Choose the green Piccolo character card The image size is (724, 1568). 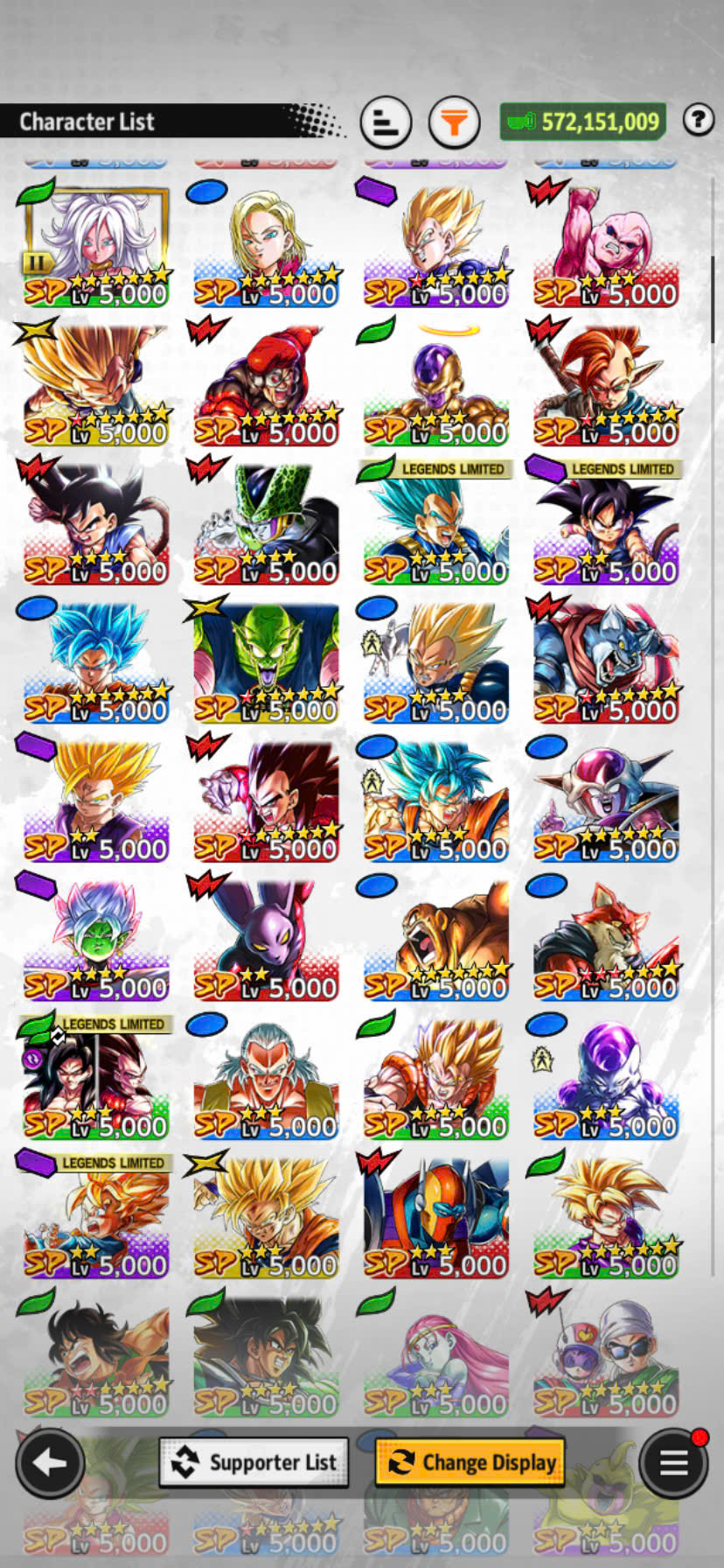point(266,661)
